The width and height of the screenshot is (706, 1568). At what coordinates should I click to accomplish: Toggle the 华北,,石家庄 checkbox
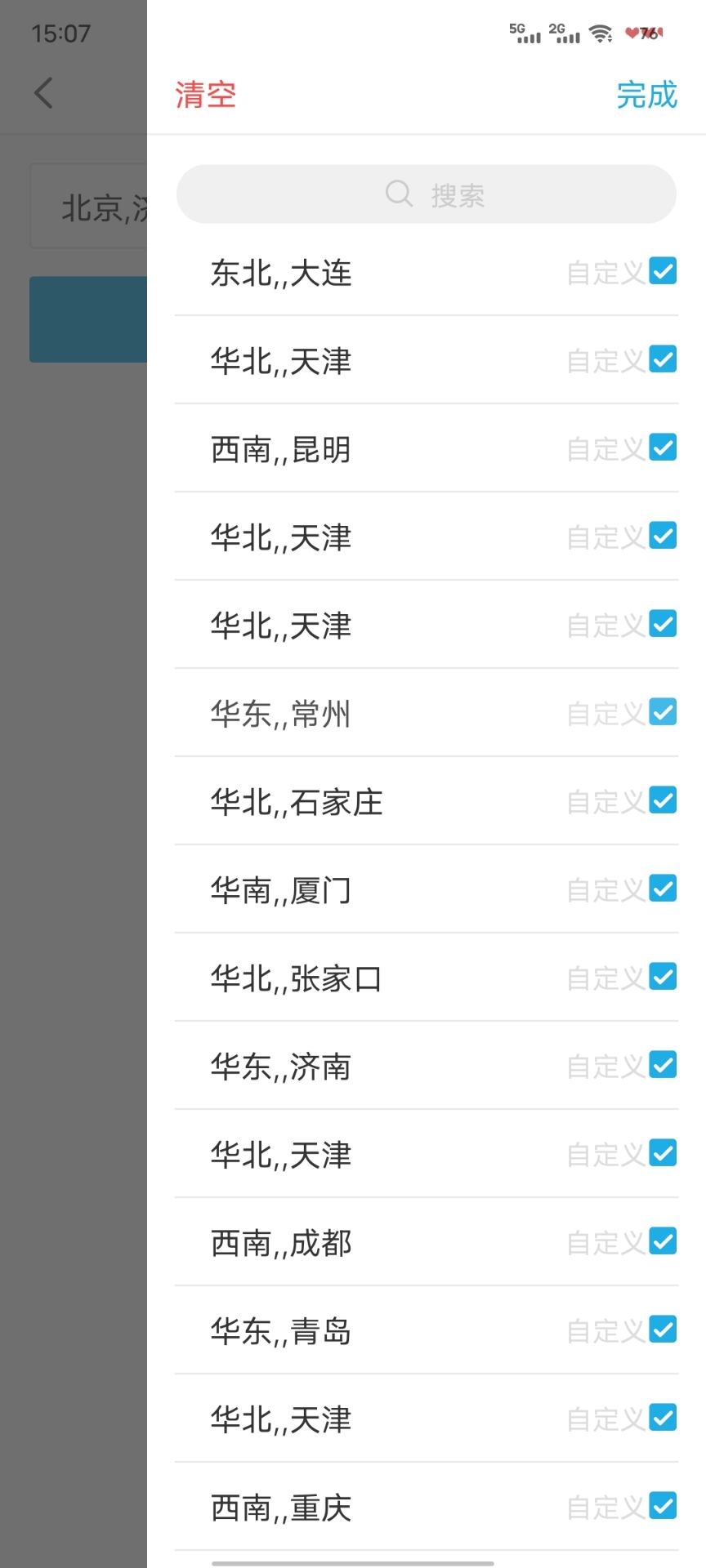coord(663,800)
